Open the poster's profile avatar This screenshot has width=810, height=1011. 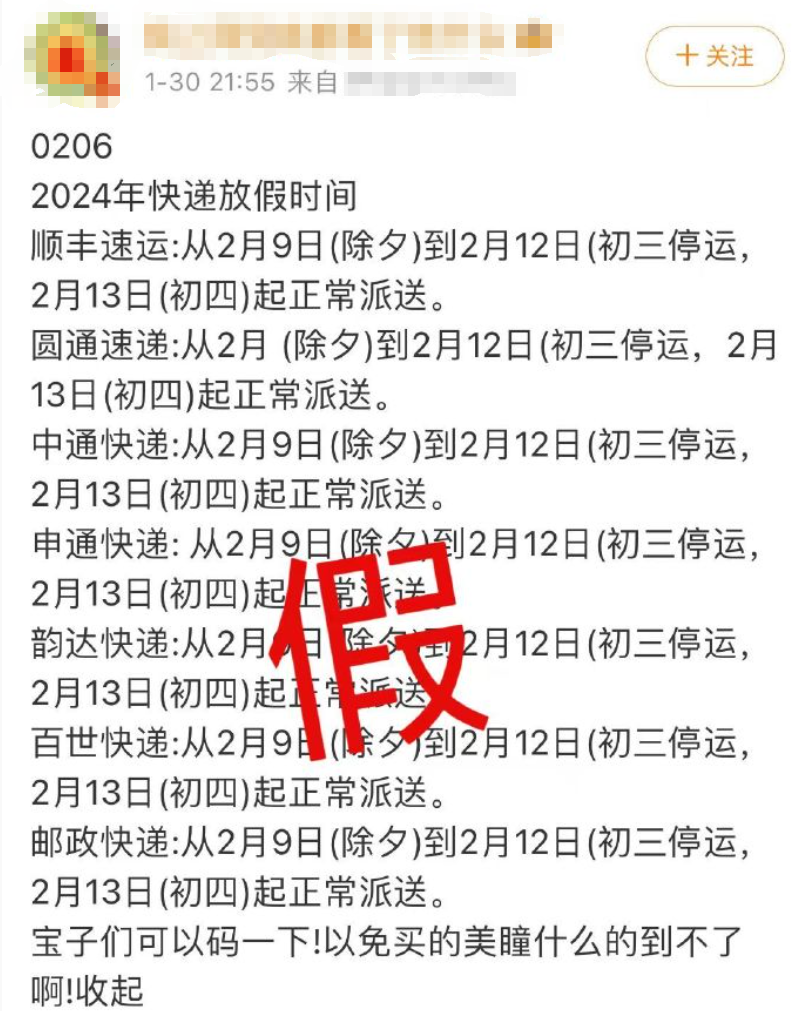(x=72, y=59)
